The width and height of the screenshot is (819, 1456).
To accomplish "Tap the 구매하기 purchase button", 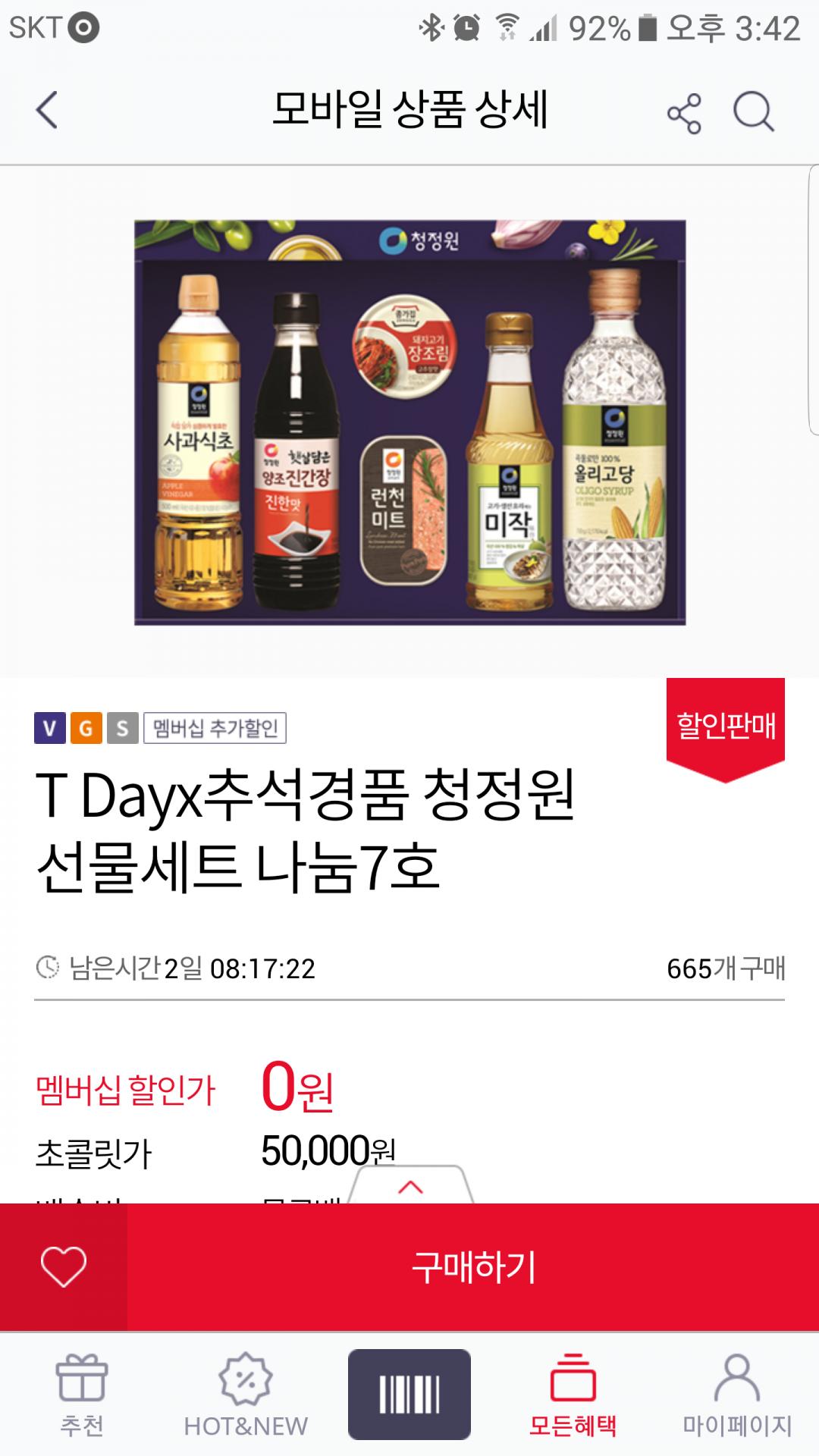I will coord(473,1267).
